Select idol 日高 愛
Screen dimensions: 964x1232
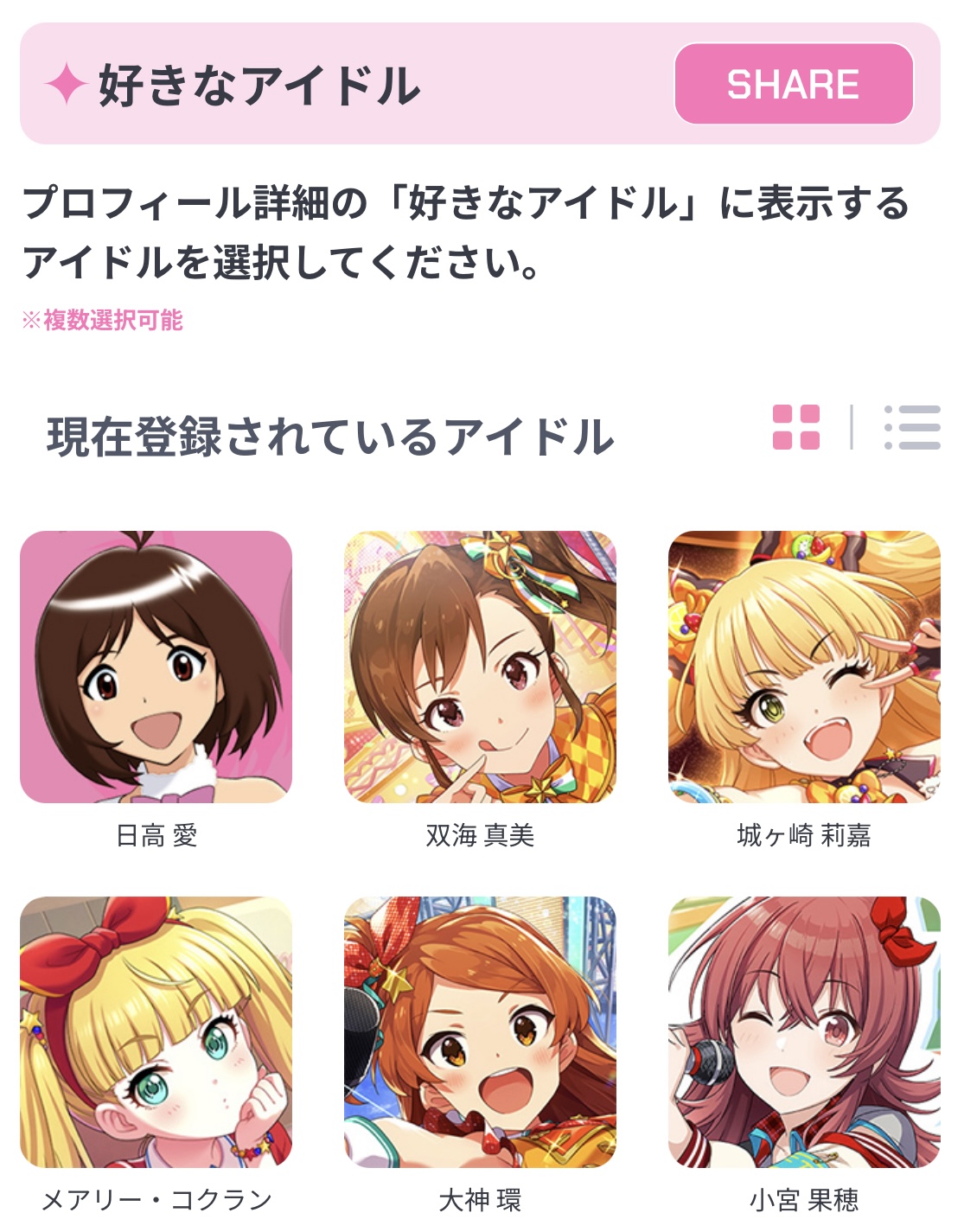[156, 667]
